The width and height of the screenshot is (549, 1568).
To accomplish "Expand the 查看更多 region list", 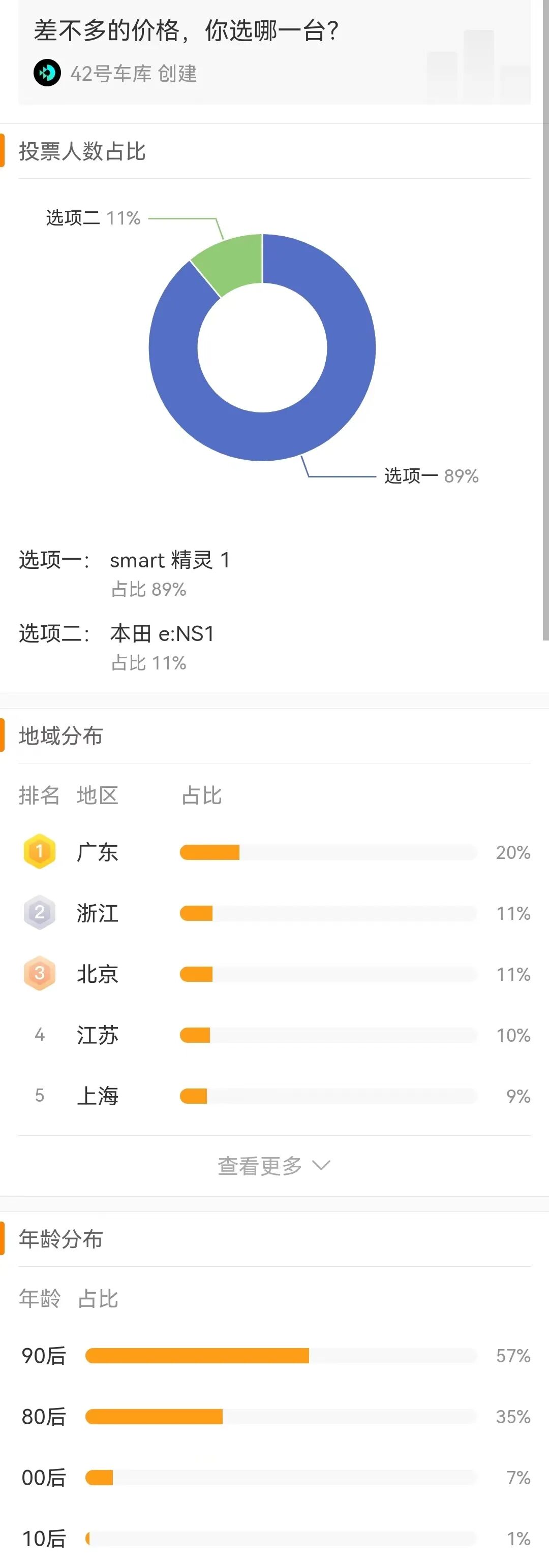I will point(274,1166).
